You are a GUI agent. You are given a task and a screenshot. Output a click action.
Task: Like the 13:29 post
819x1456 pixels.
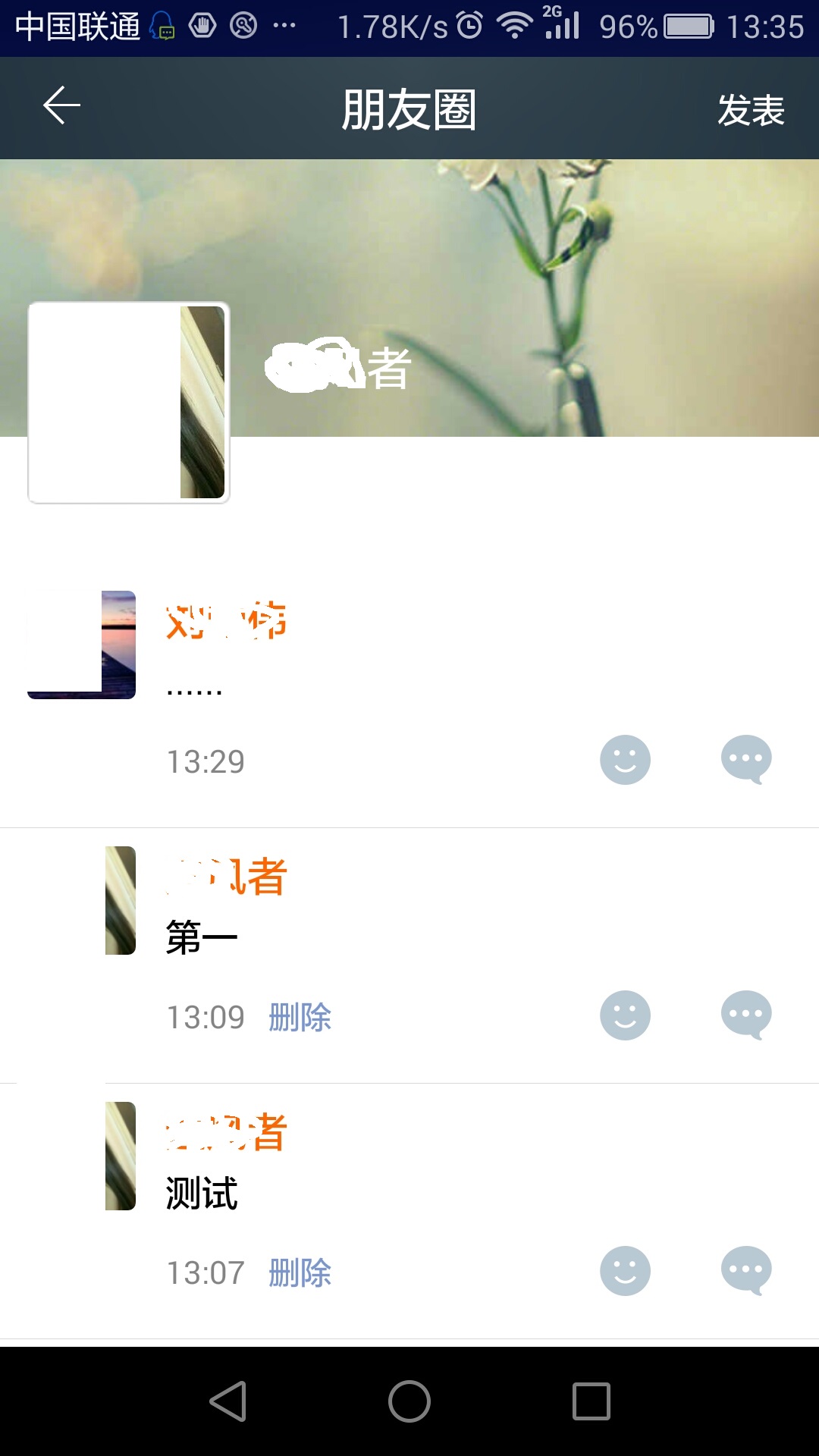tap(625, 760)
